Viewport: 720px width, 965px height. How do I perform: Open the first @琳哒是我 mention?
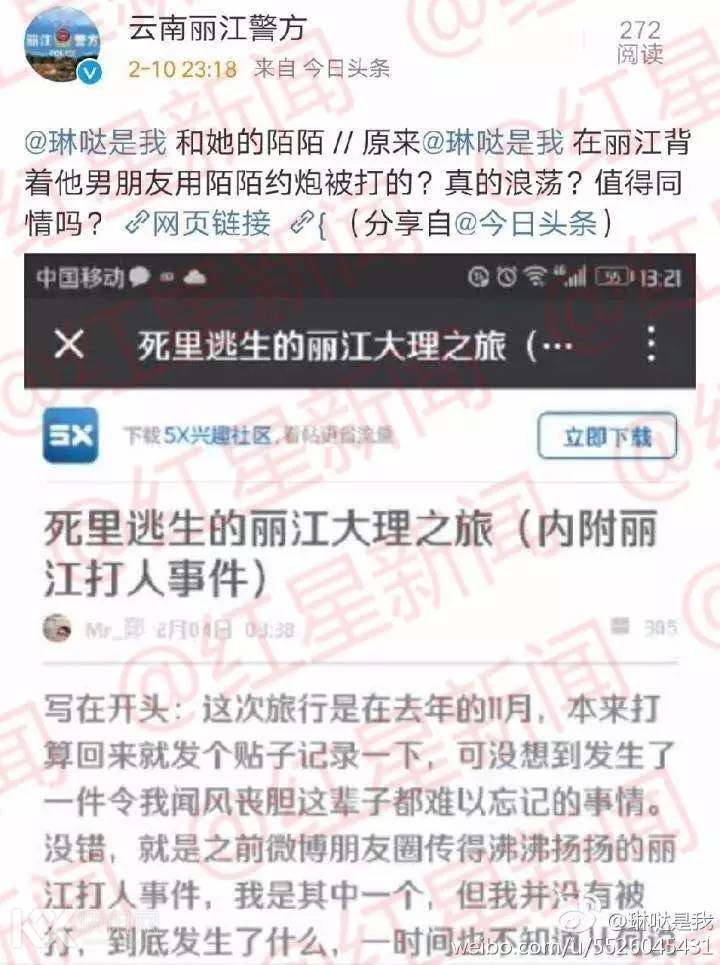[95, 143]
